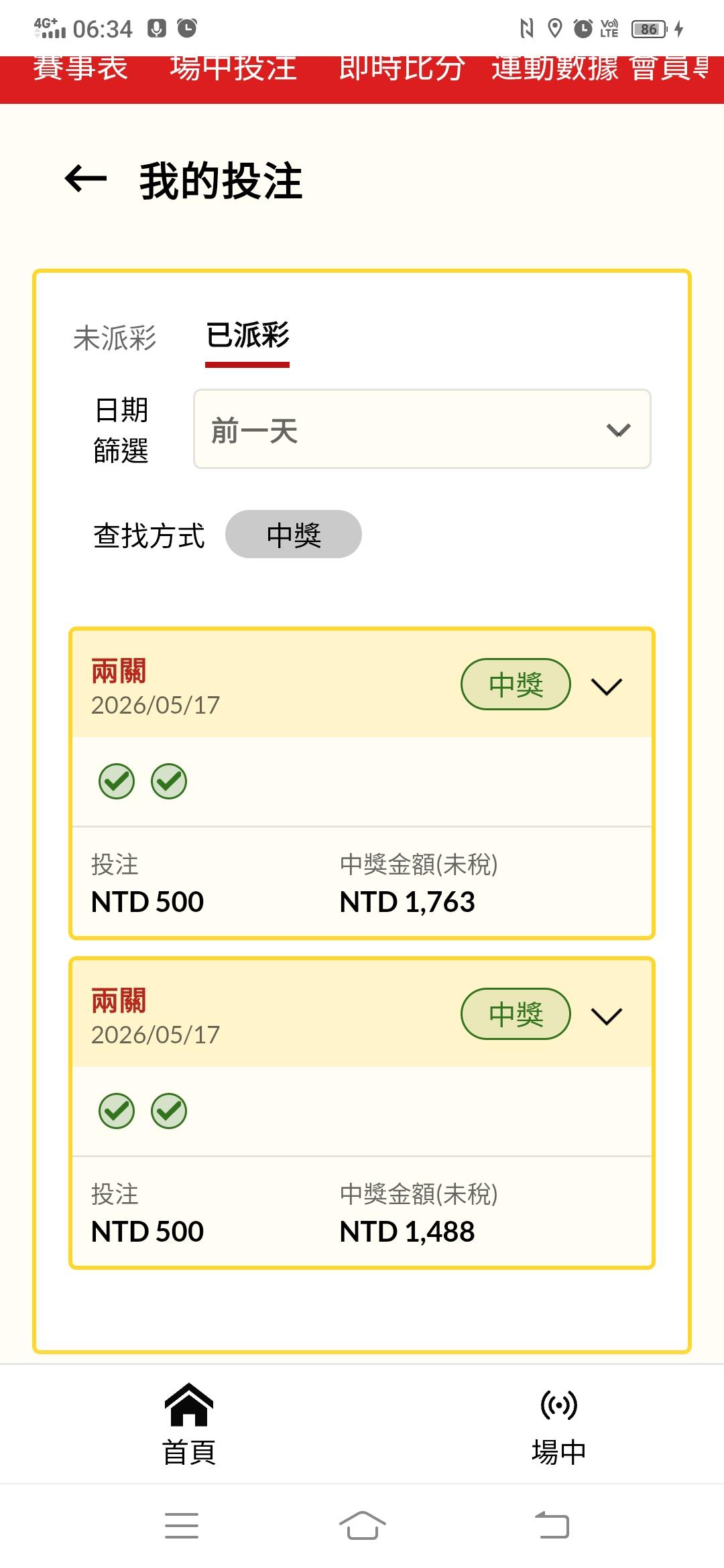Tap the system back button
This screenshot has width=724, height=1568.
pyautogui.click(x=552, y=1525)
